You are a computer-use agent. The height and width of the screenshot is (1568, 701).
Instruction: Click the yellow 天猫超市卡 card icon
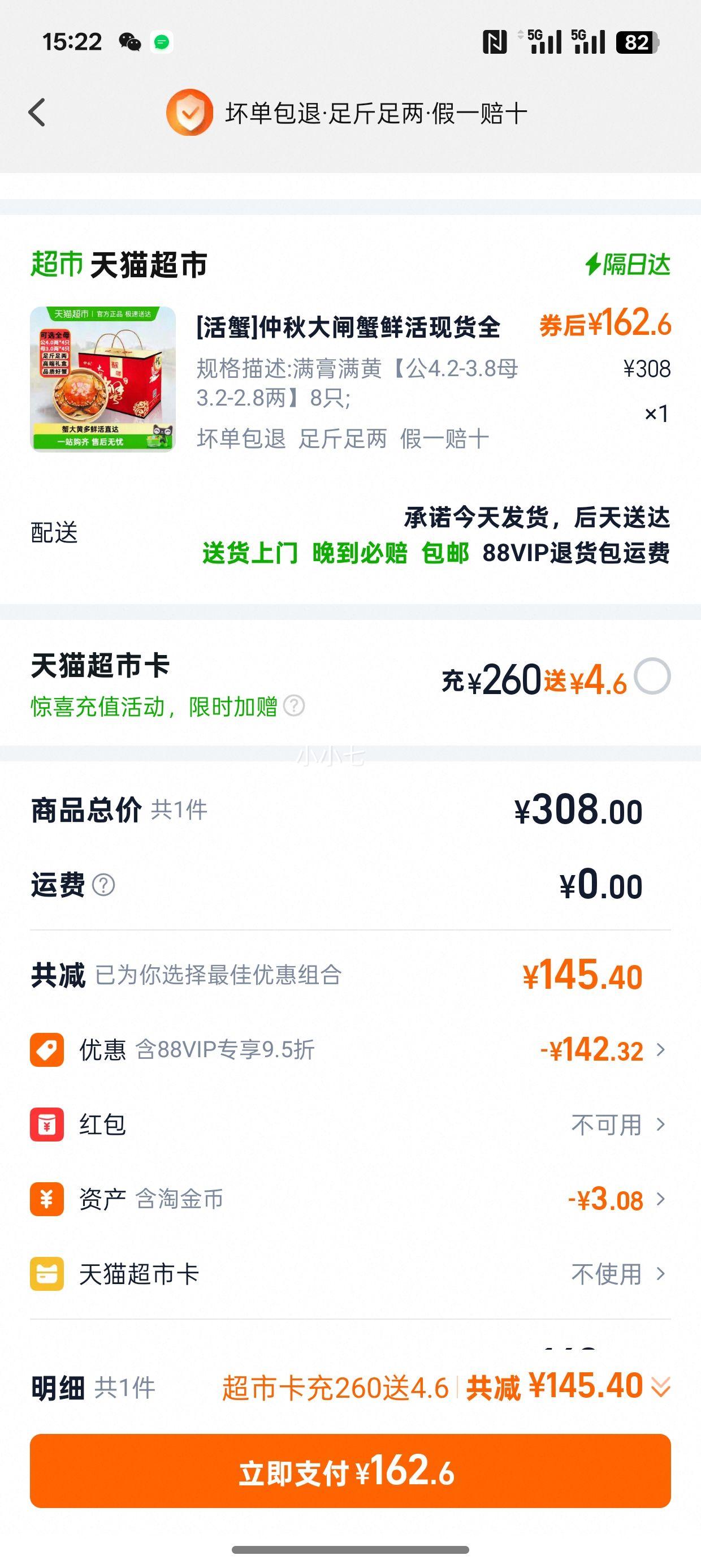point(47,1274)
